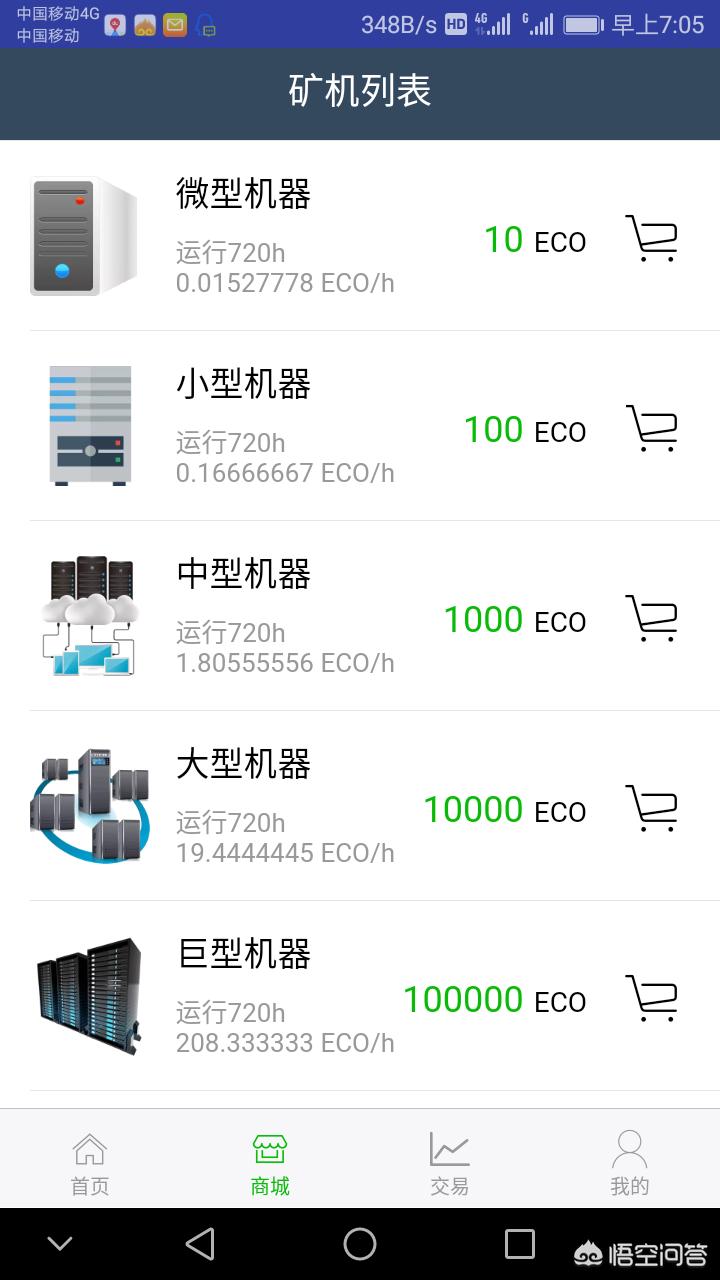Go to the system home screen
This screenshot has height=1280, width=720.
(360, 1244)
